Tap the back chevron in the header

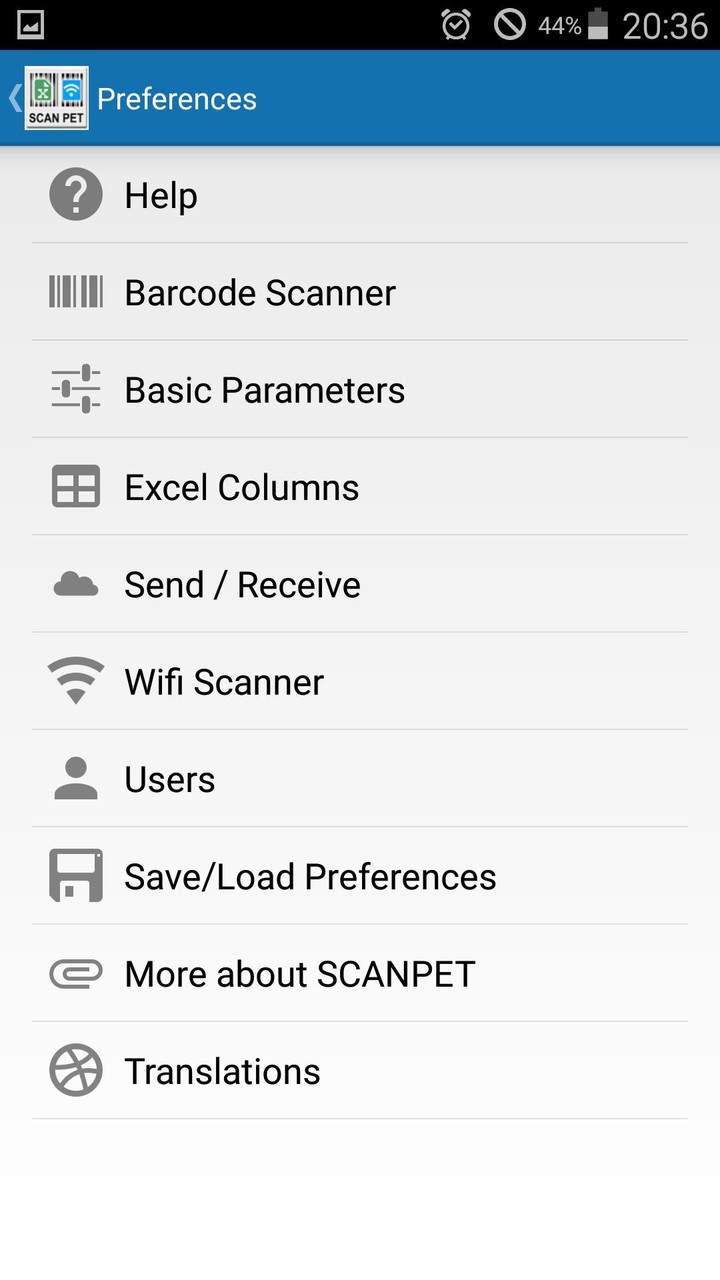click(12, 97)
